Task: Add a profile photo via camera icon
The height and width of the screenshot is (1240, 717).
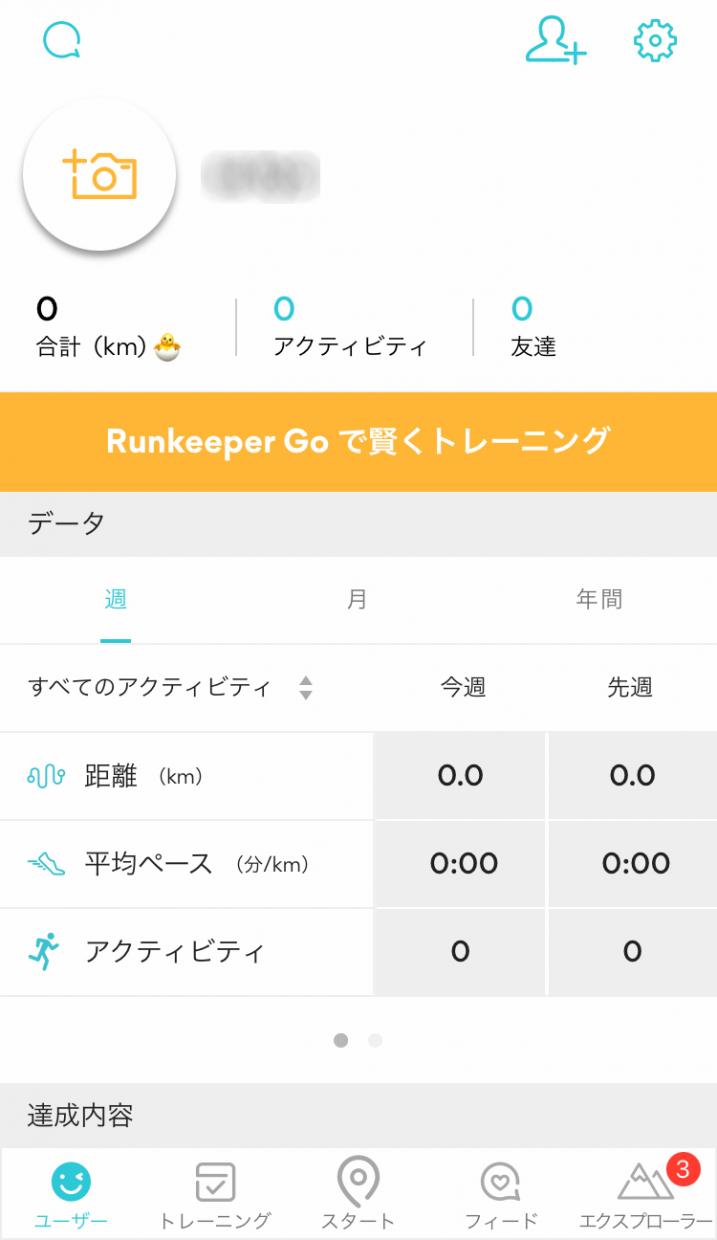Action: click(99, 174)
